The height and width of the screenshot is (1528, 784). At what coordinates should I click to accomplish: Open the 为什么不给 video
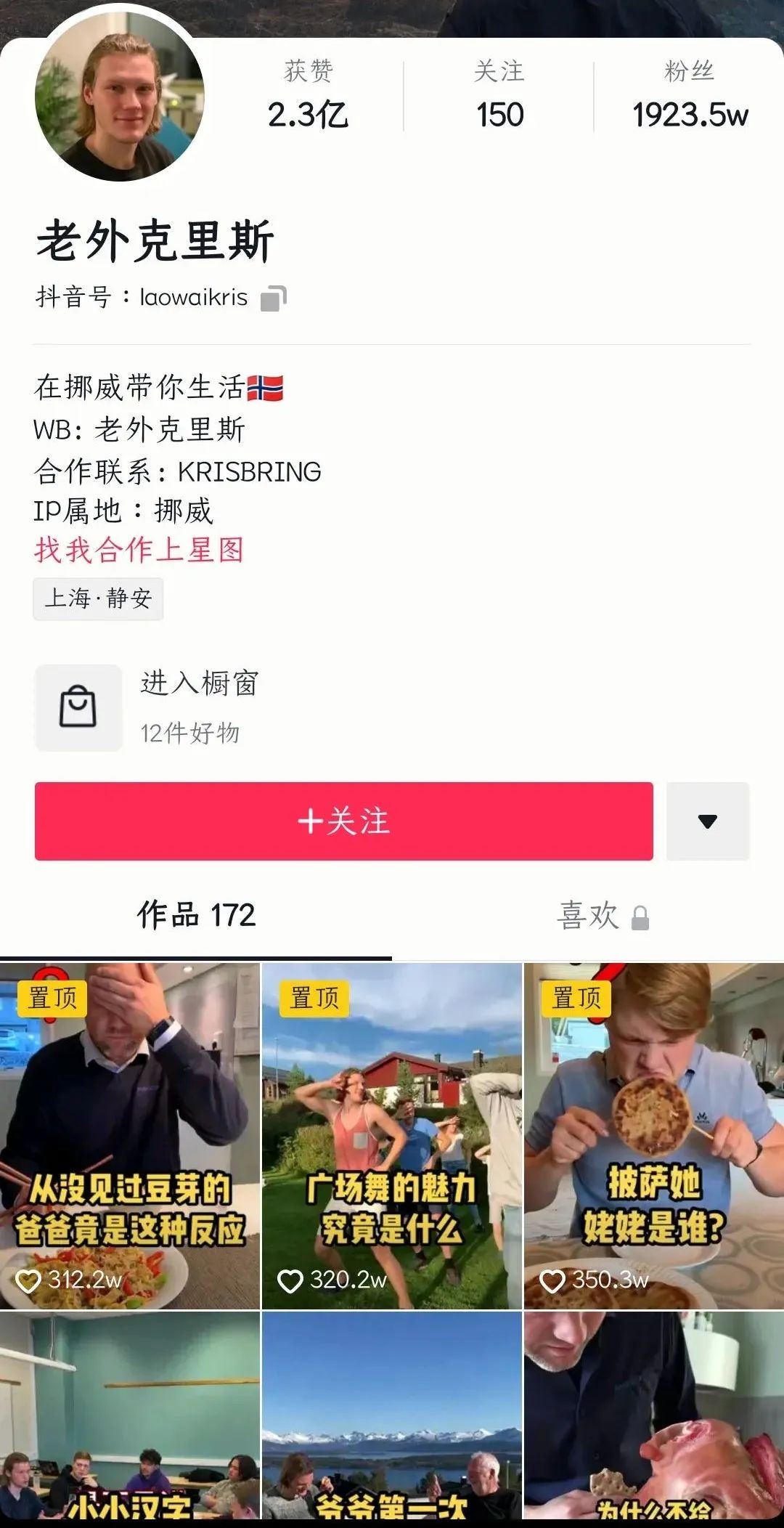[x=653, y=1415]
